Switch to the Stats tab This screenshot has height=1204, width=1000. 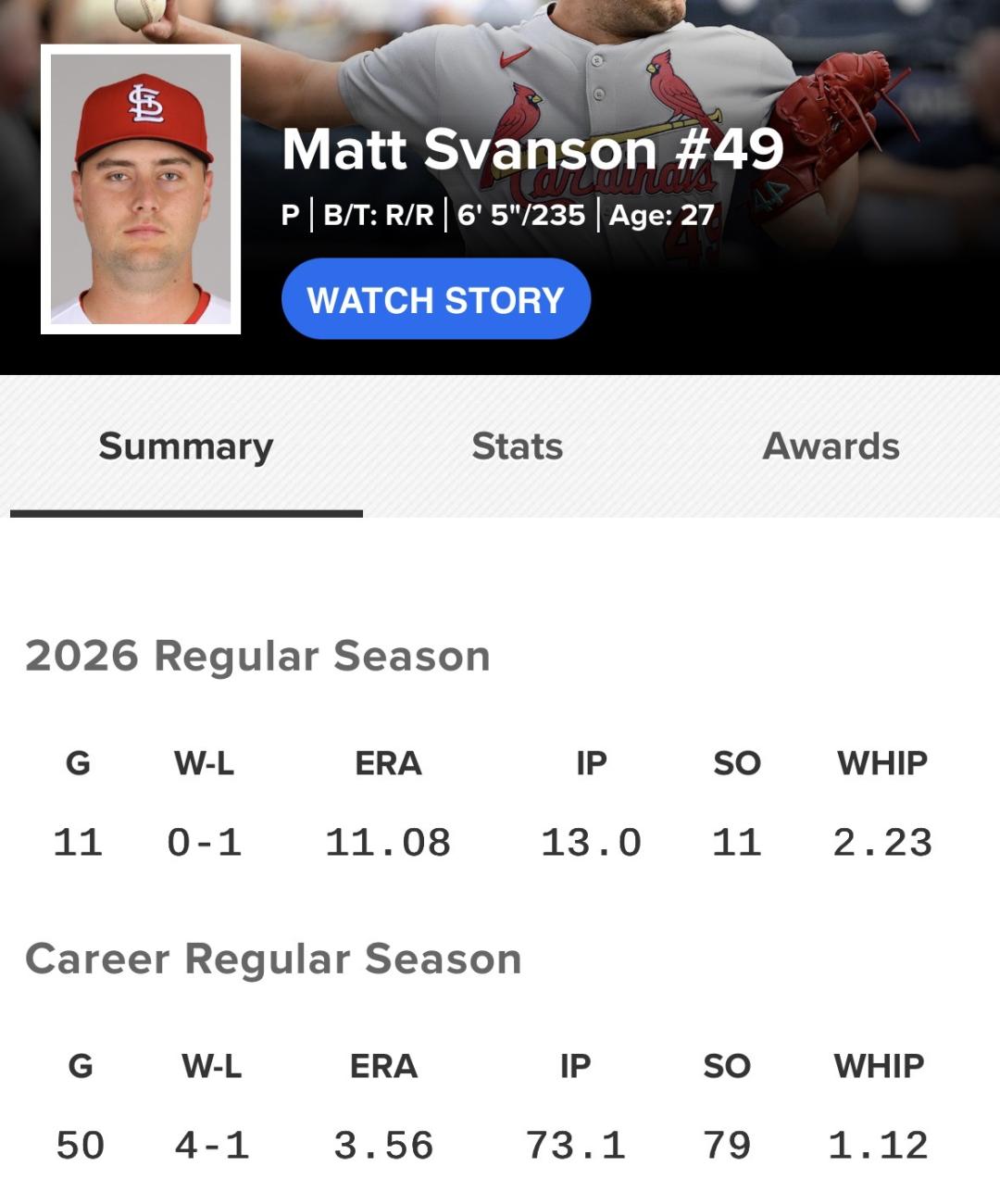[517, 446]
